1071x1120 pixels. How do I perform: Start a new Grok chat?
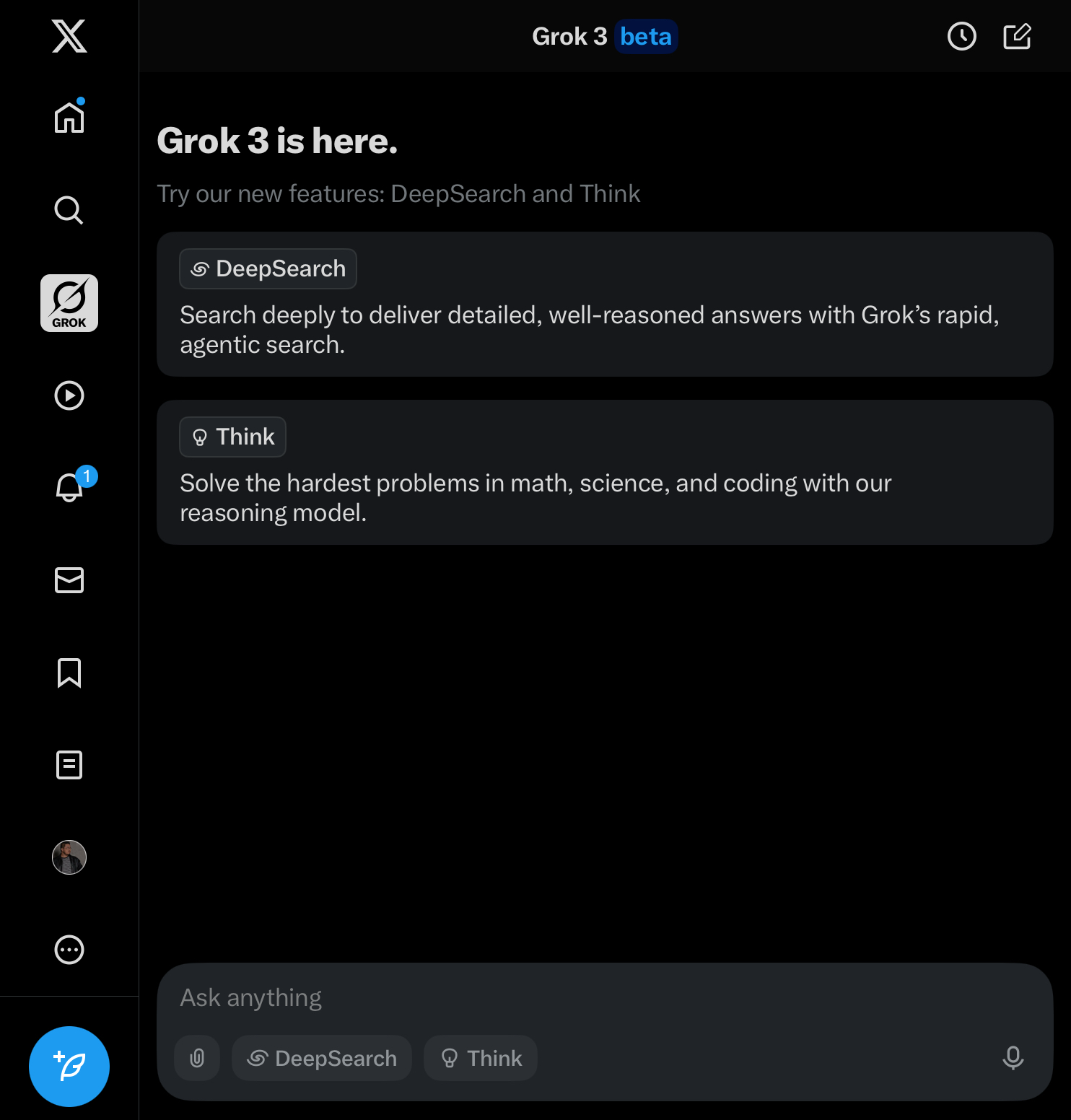click(1017, 36)
